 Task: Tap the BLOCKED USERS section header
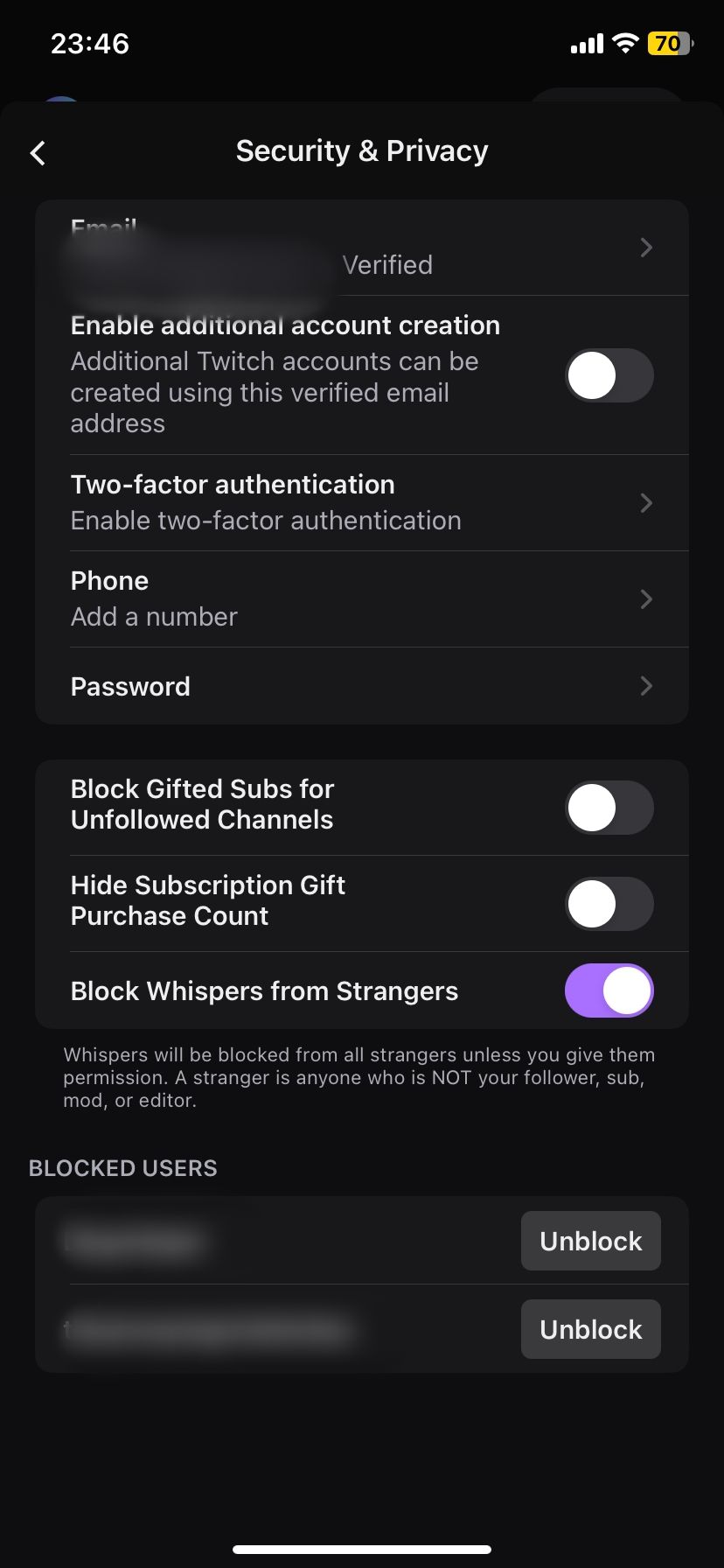click(122, 1167)
